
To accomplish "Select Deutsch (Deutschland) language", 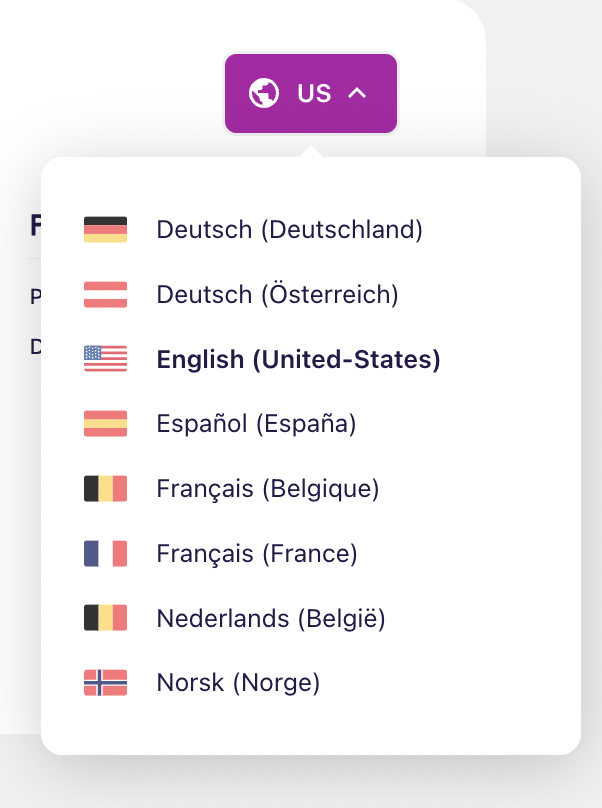I will point(289,230).
